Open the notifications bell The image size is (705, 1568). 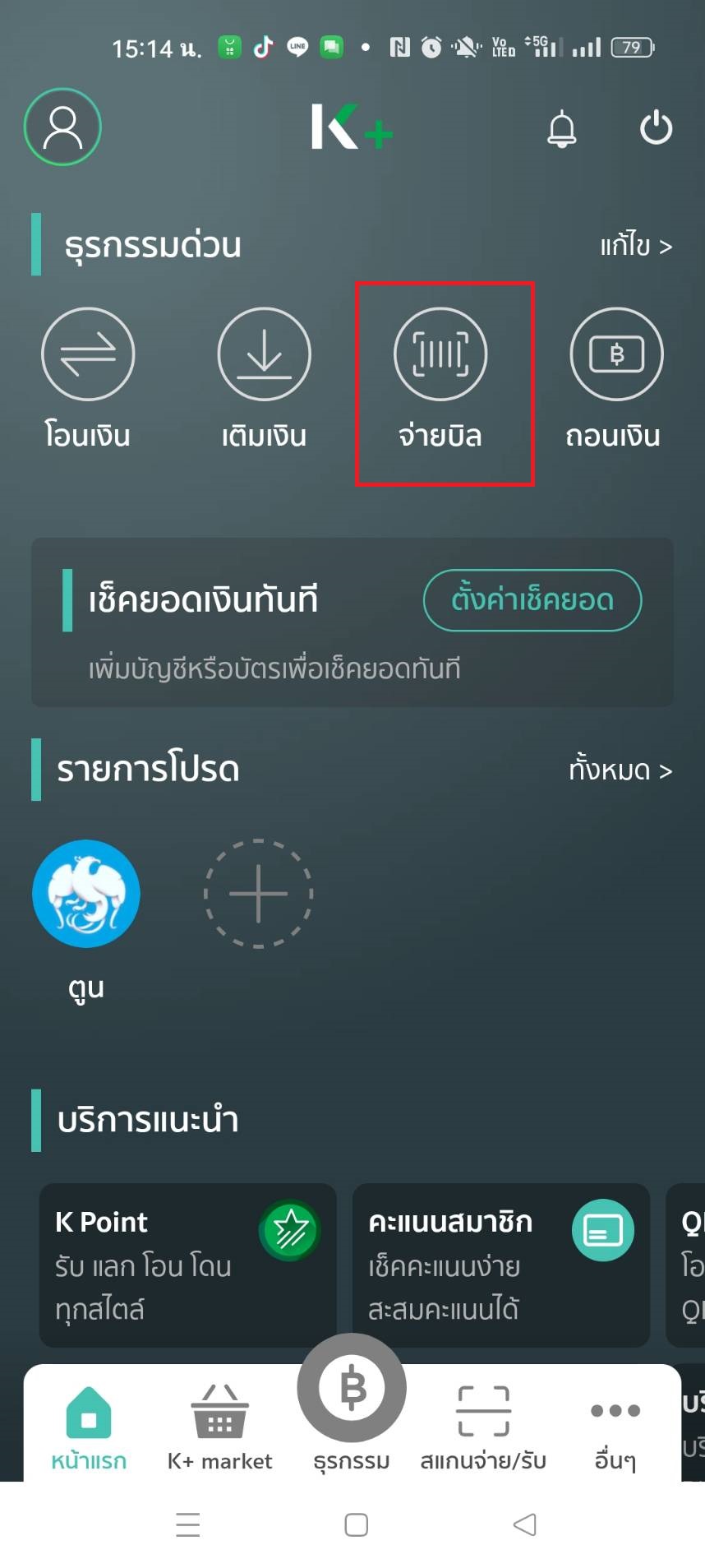(x=562, y=129)
